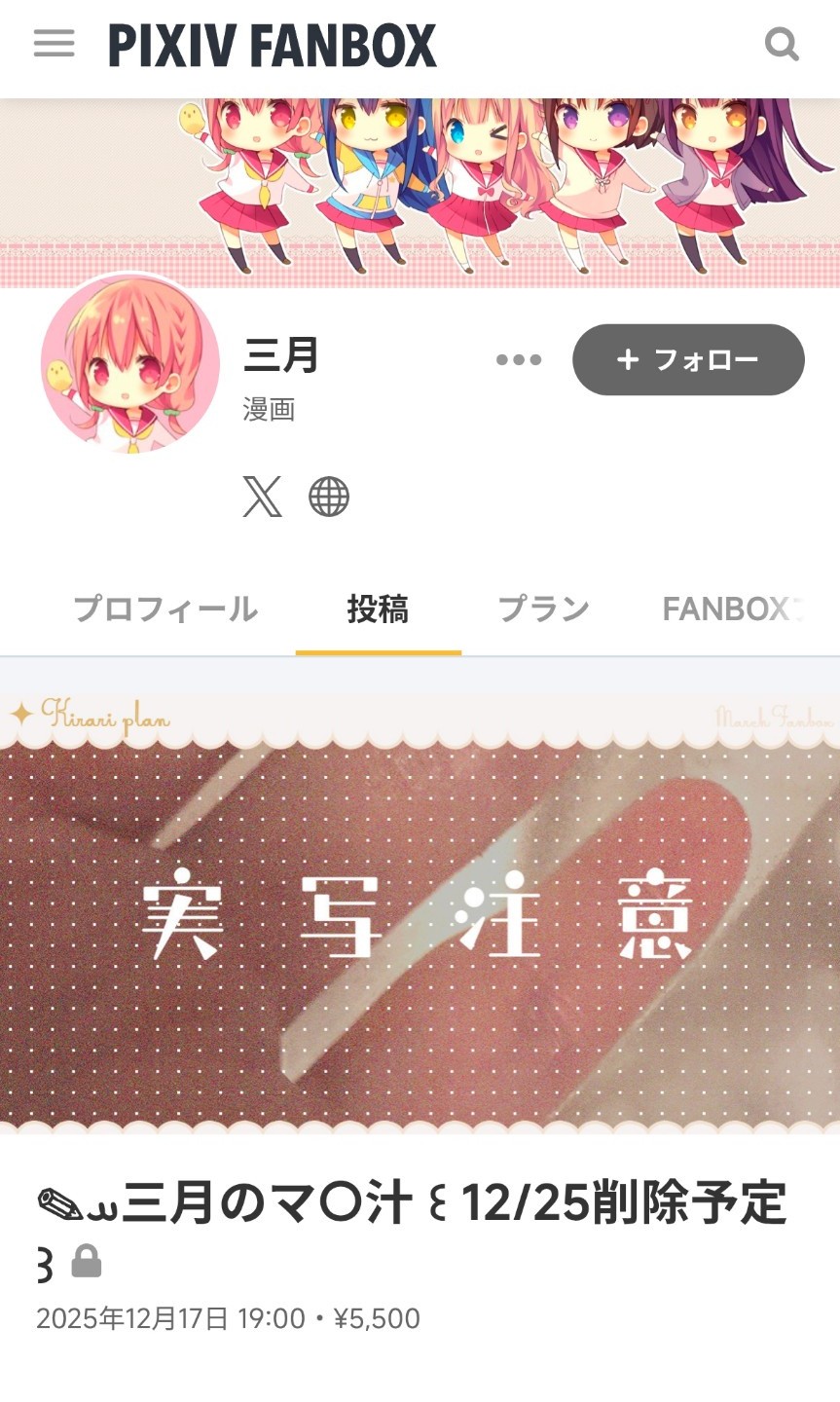
Task: Follow creator 三月 with フォロー button
Action: (x=688, y=360)
